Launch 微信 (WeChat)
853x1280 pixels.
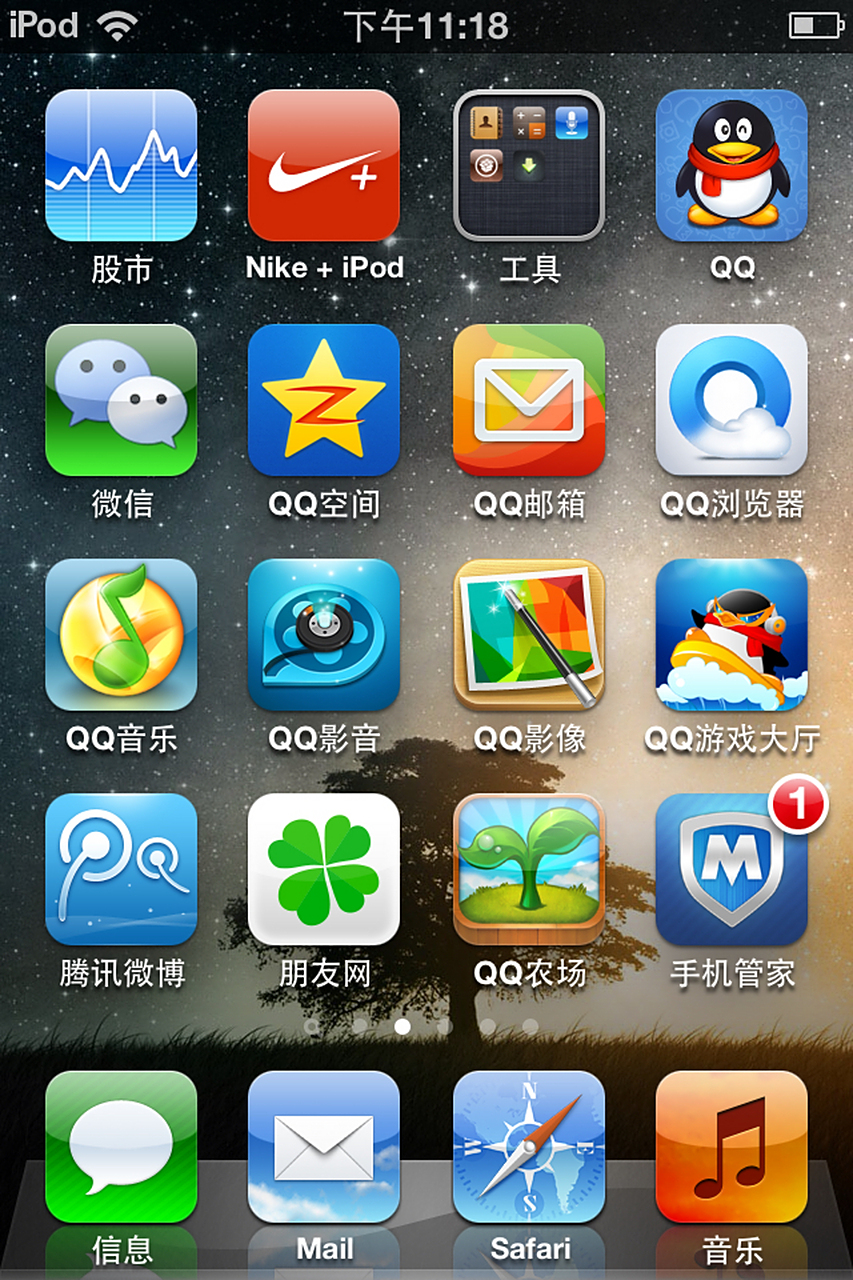click(120, 402)
